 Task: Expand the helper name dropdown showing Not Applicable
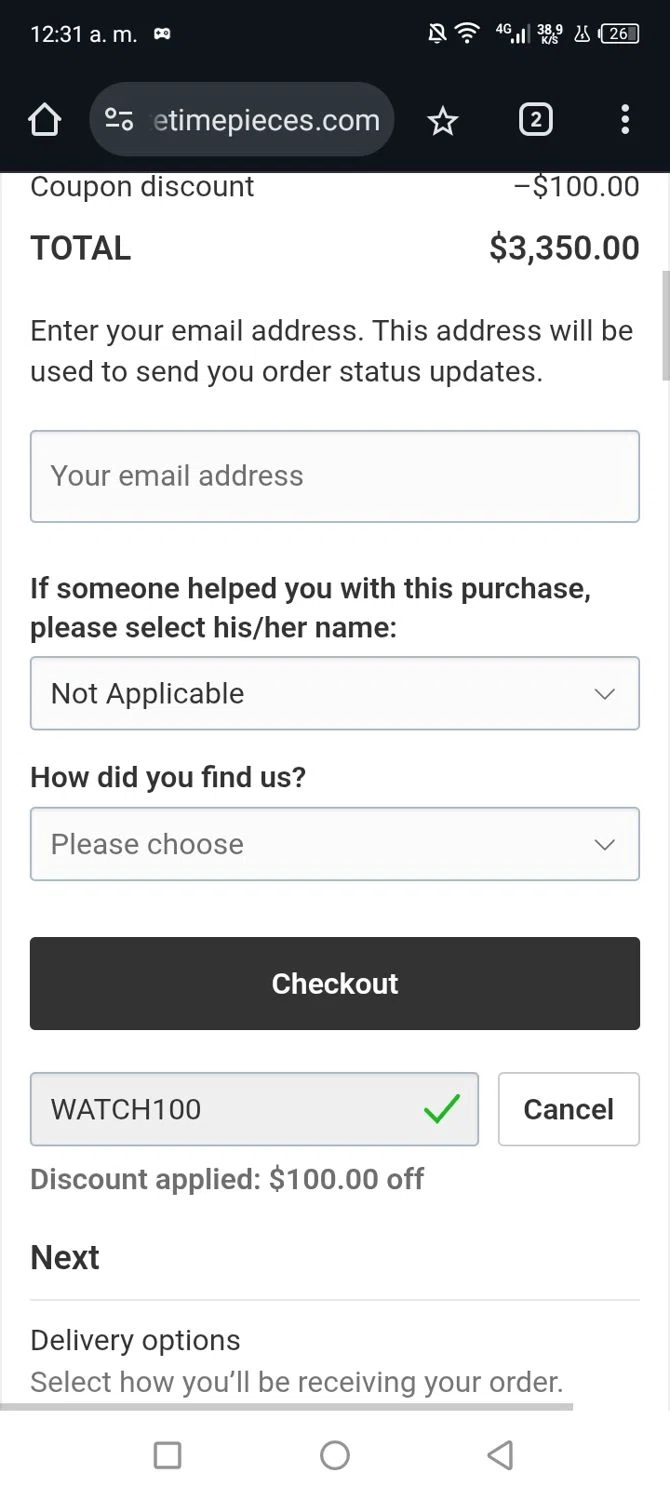coord(334,694)
